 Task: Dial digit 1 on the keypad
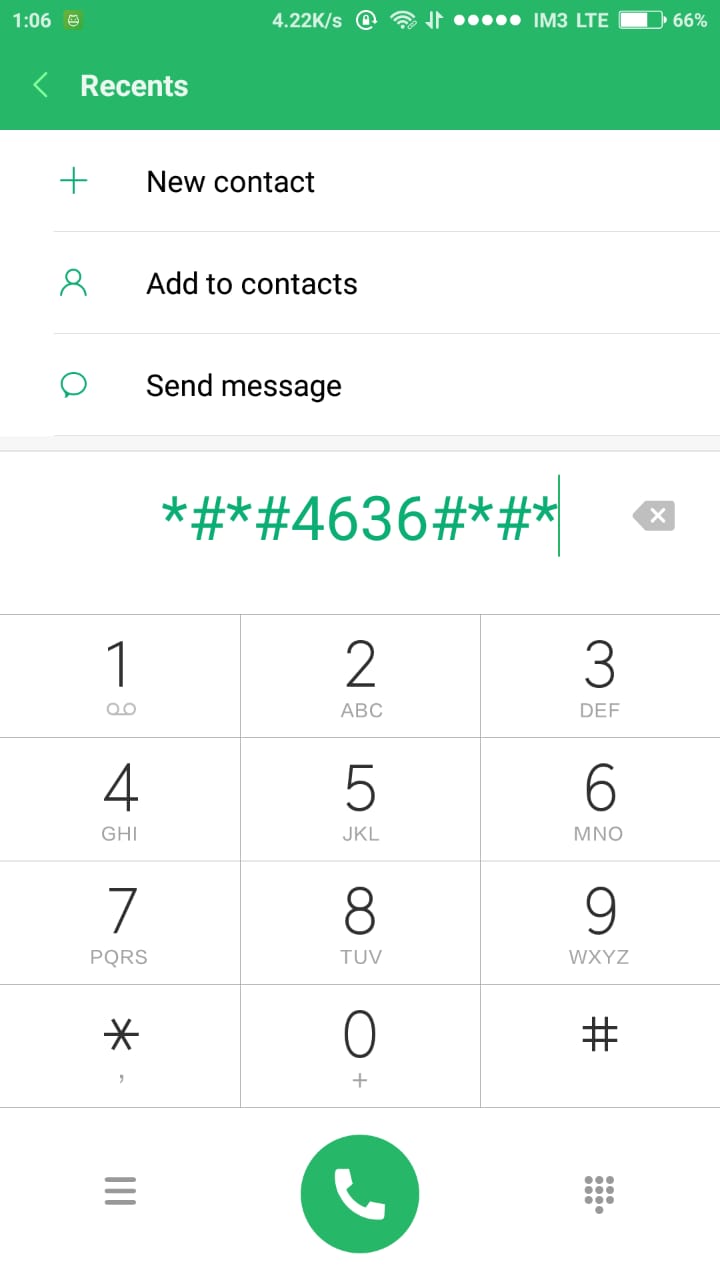[x=120, y=676]
